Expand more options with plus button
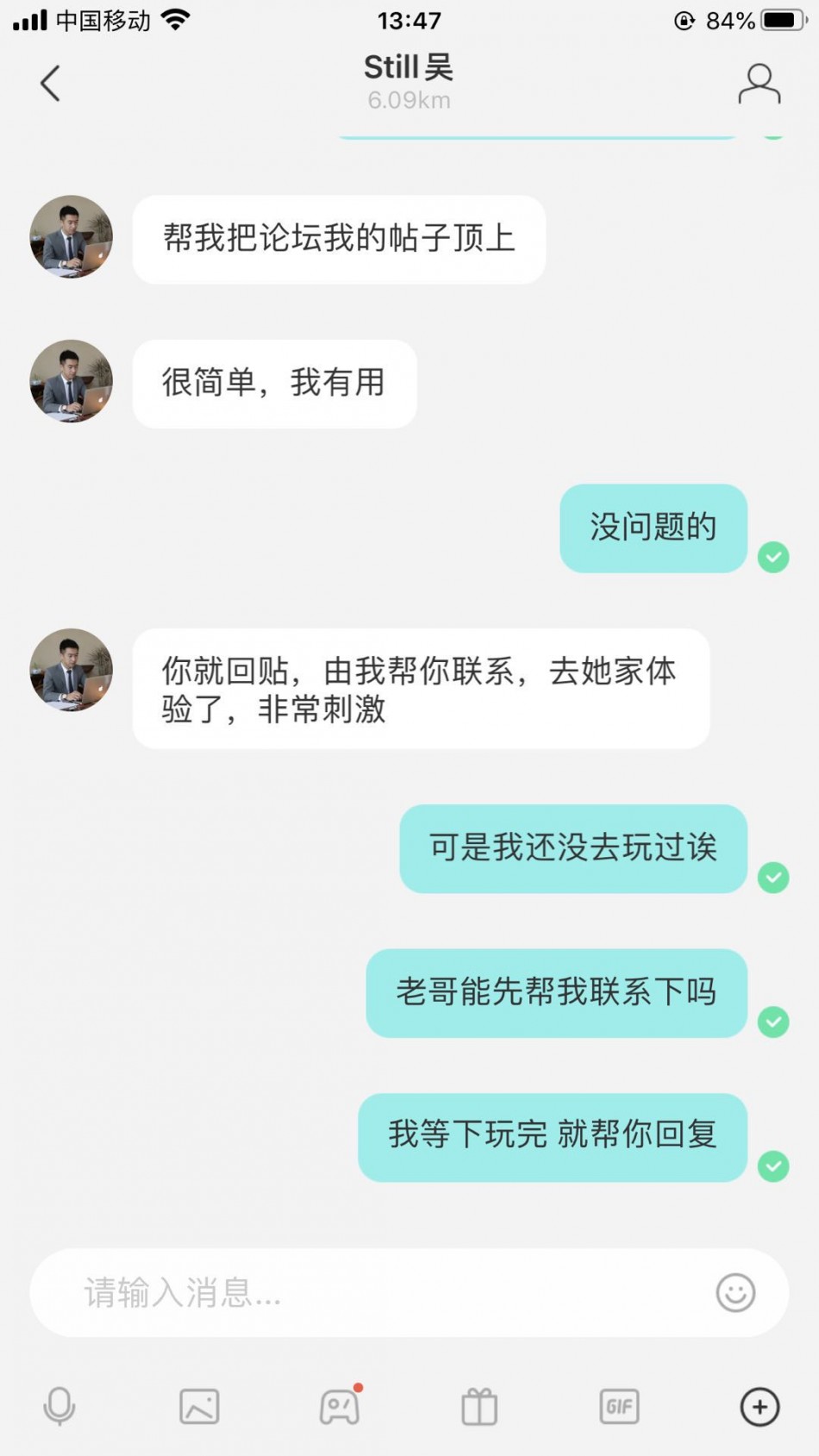The height and width of the screenshot is (1456, 819). (x=760, y=1406)
